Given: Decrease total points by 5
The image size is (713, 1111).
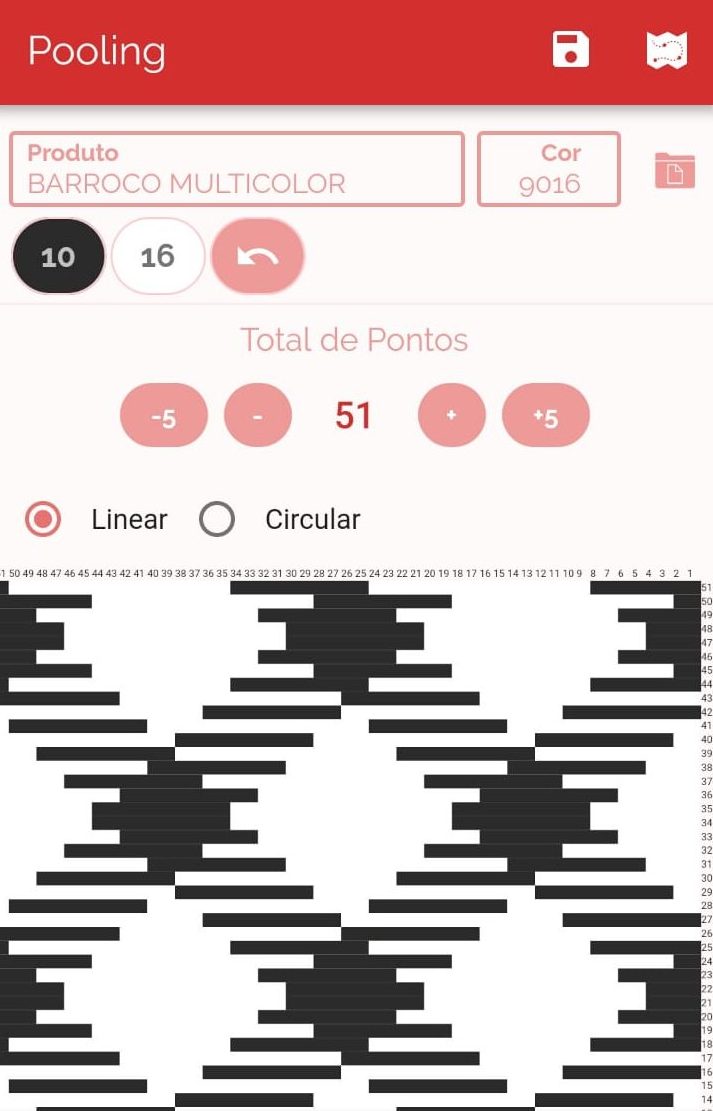Looking at the screenshot, I should [x=164, y=415].
